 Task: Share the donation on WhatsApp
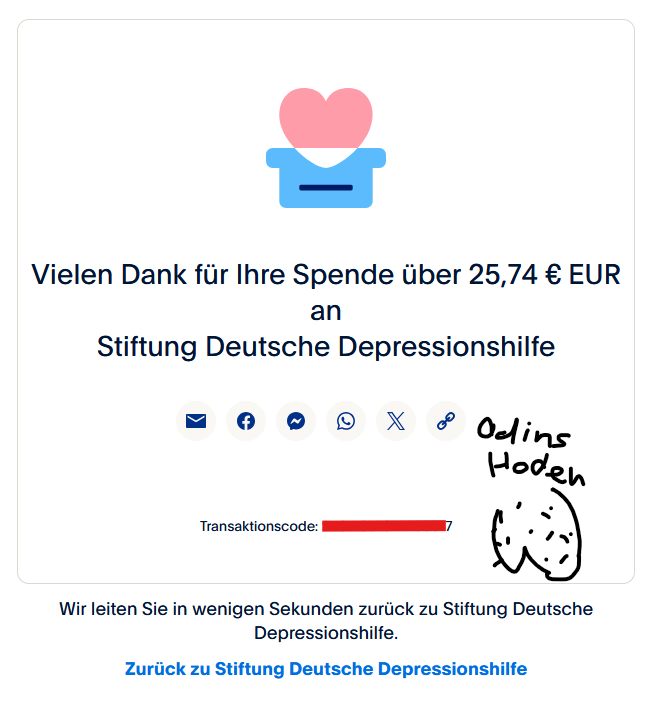346,421
